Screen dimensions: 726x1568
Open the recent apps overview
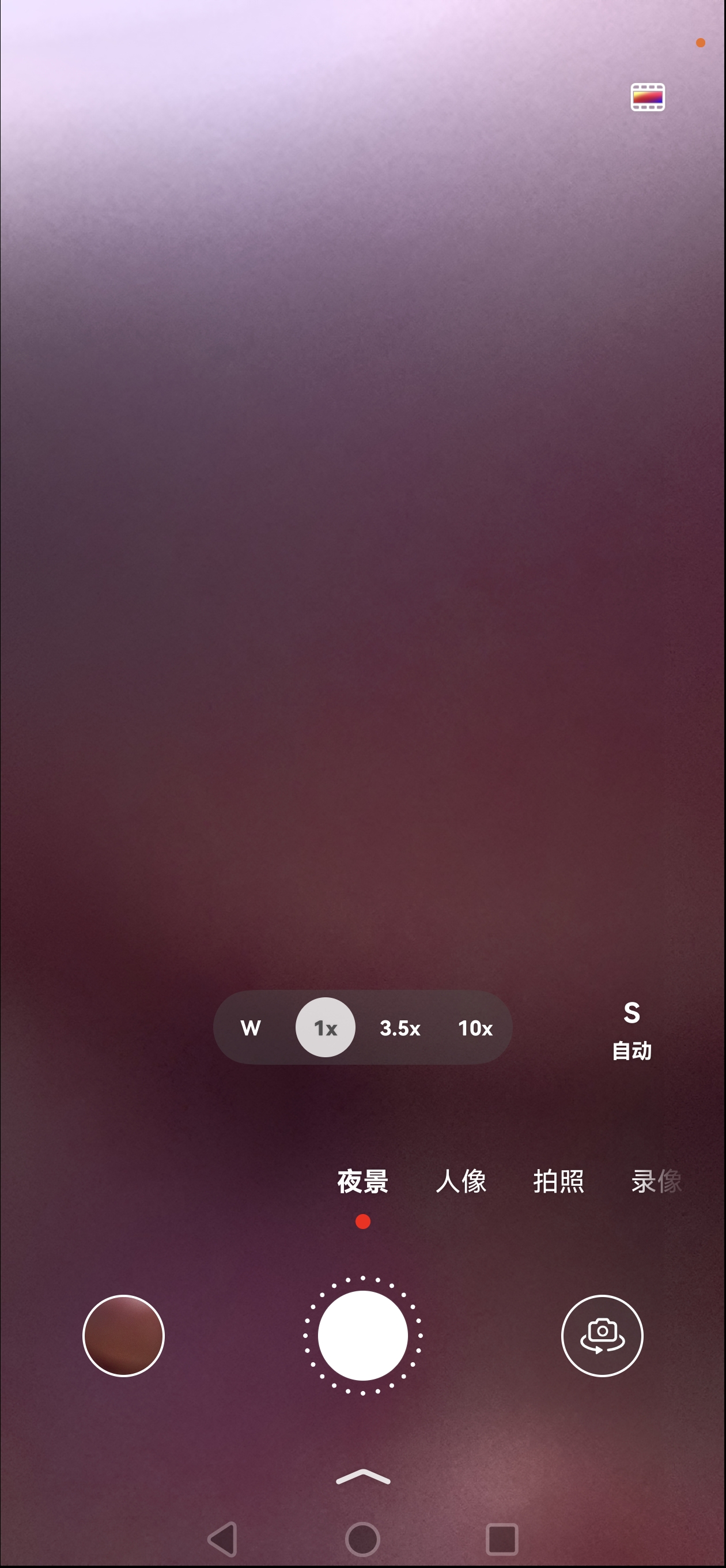coord(502,1539)
